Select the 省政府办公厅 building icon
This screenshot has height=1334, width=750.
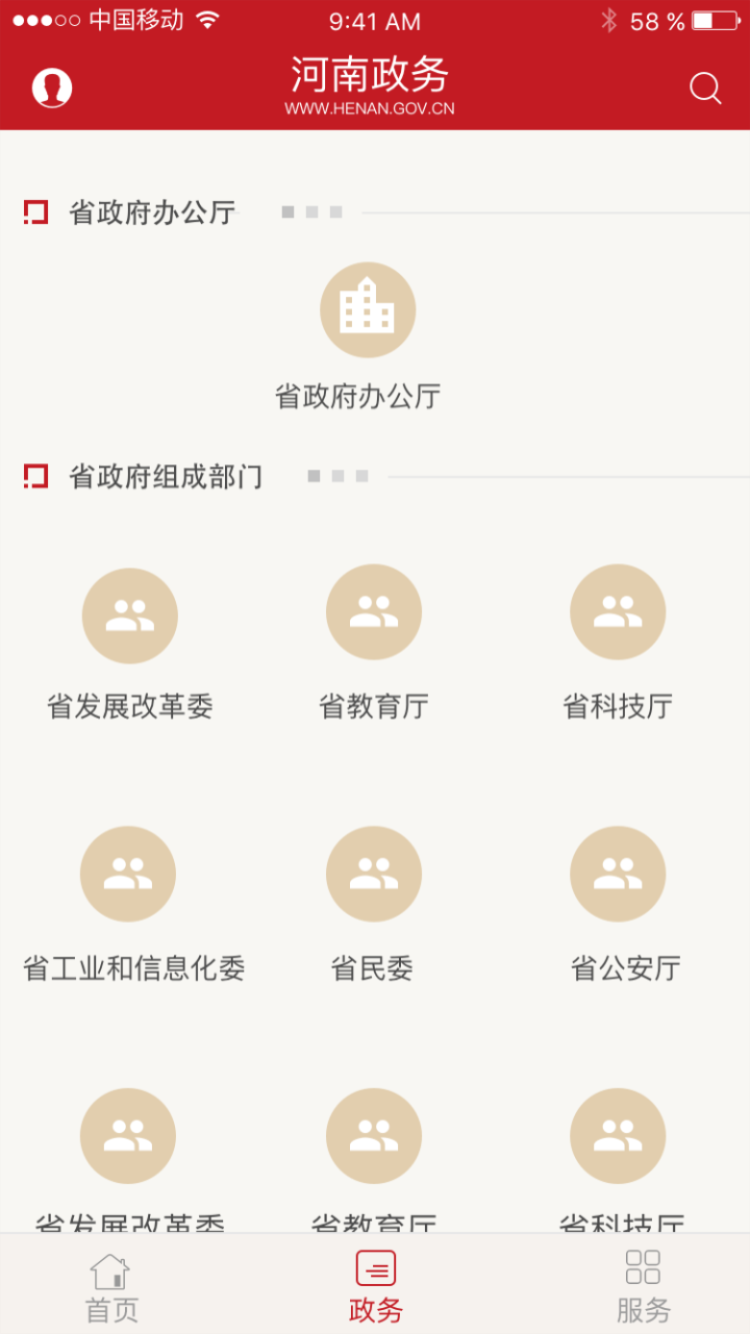click(x=368, y=309)
